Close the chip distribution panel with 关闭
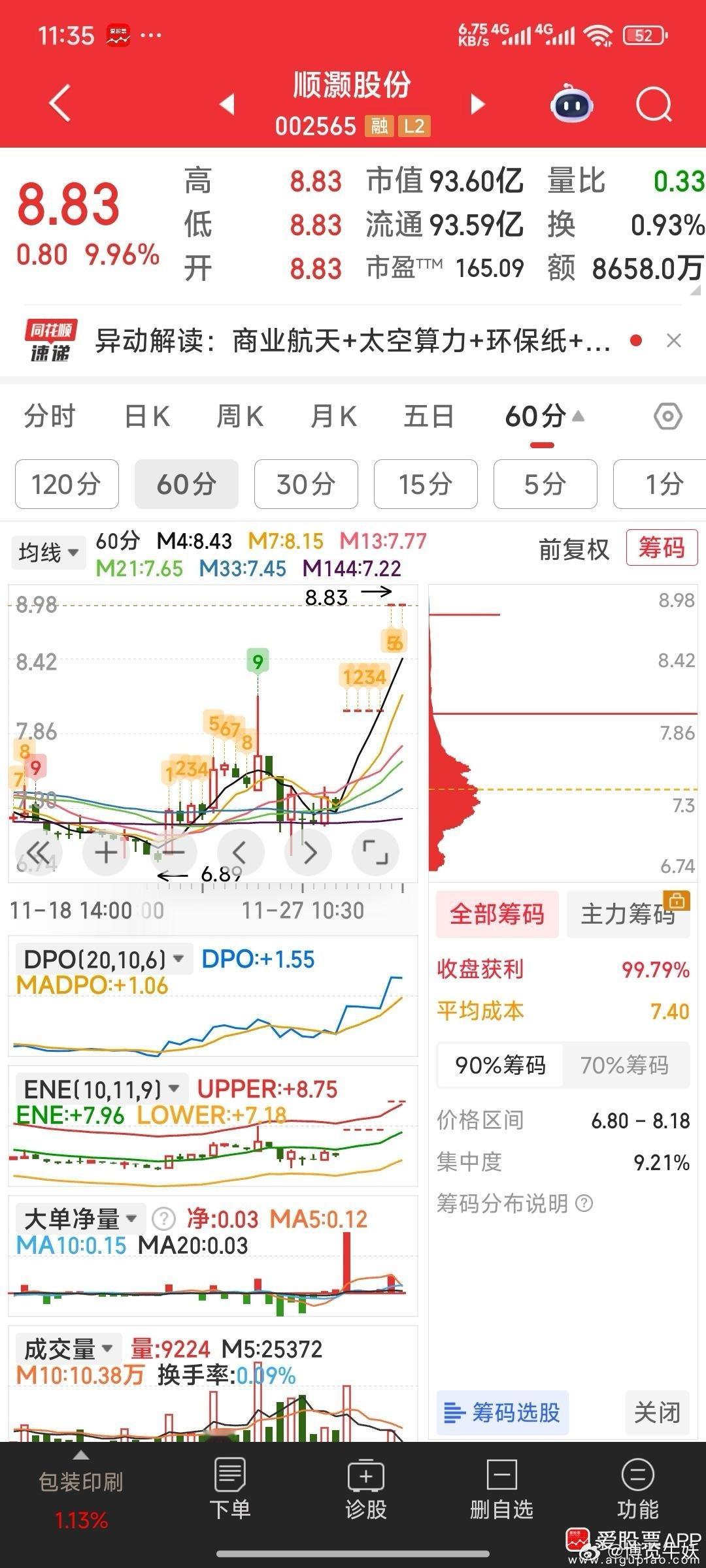Screen dimensions: 706x1568 [657, 1413]
